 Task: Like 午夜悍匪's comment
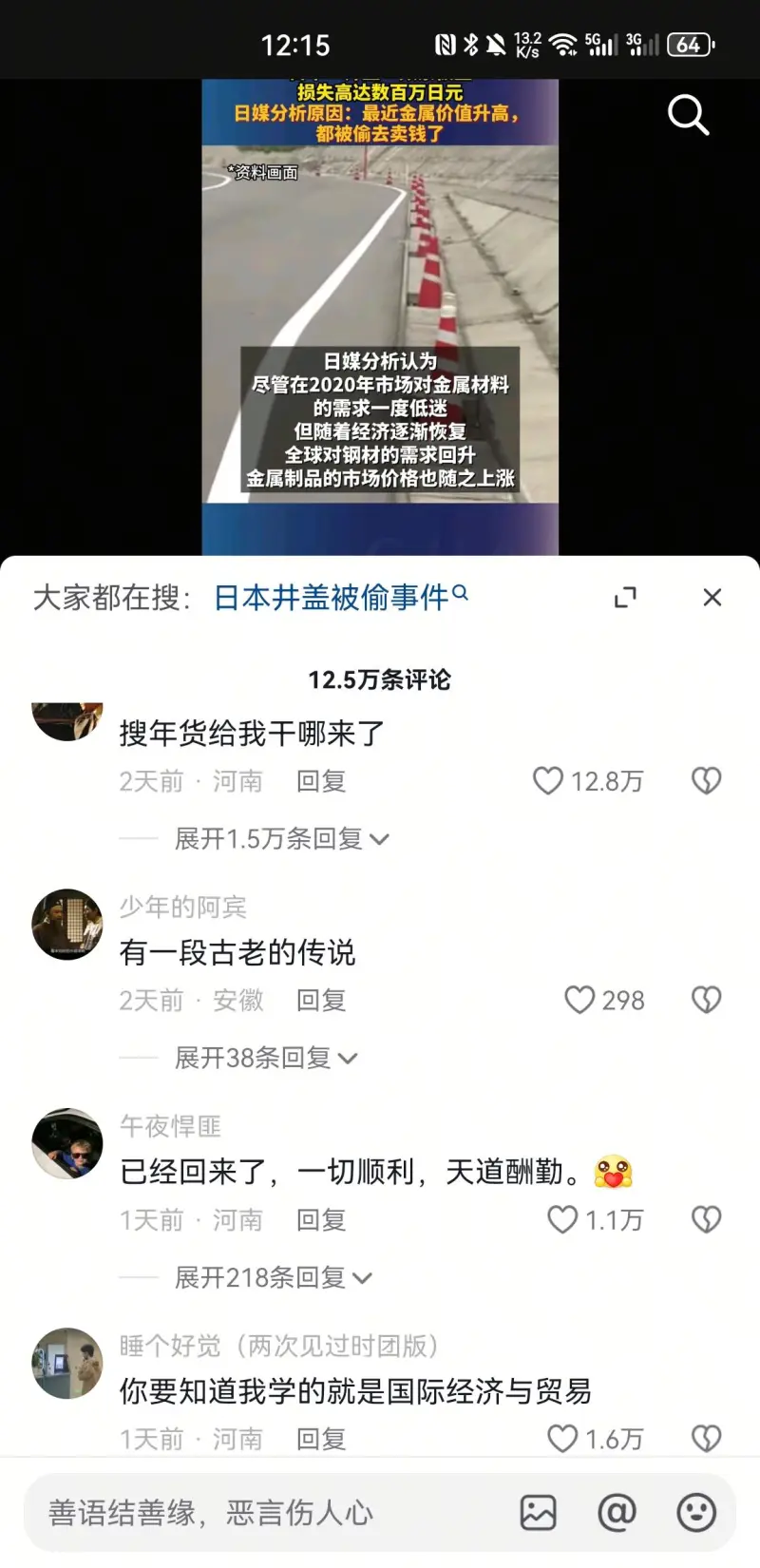tap(562, 1220)
